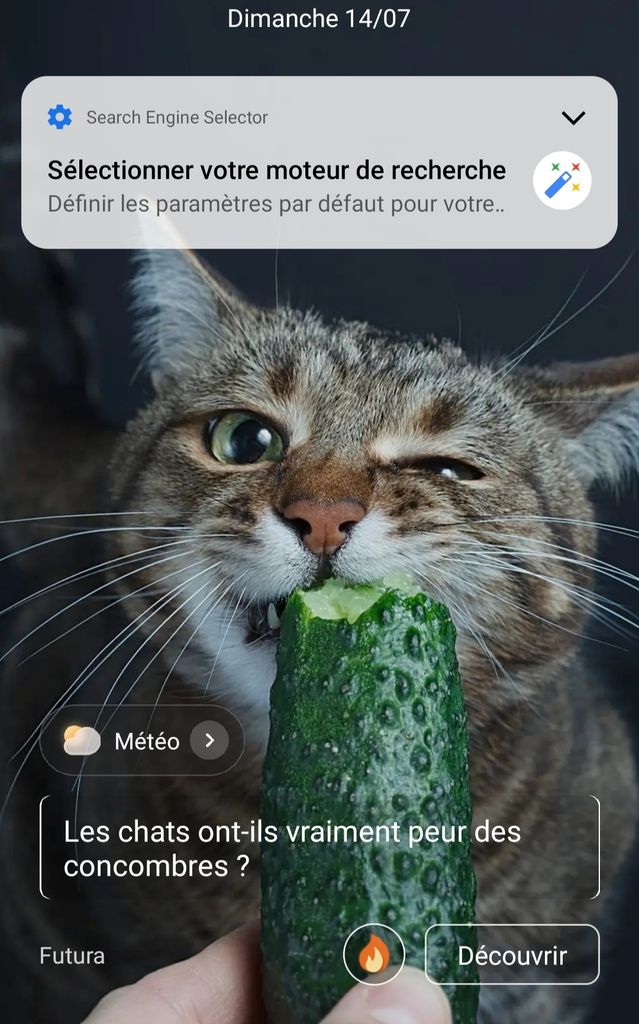Tap the Découvrir button
Image resolution: width=639 pixels, height=1024 pixels.
click(x=511, y=955)
